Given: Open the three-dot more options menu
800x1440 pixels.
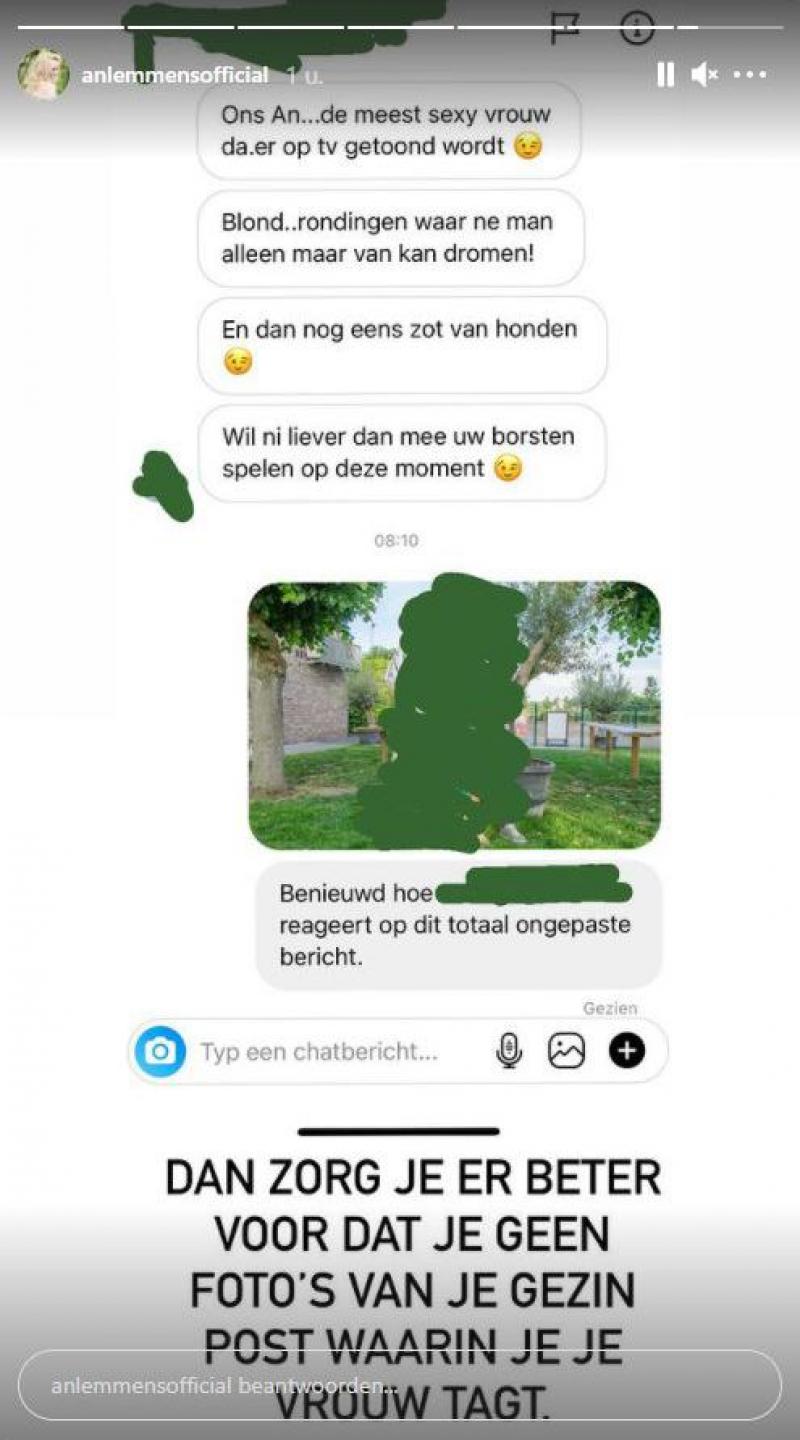Looking at the screenshot, I should [750, 75].
